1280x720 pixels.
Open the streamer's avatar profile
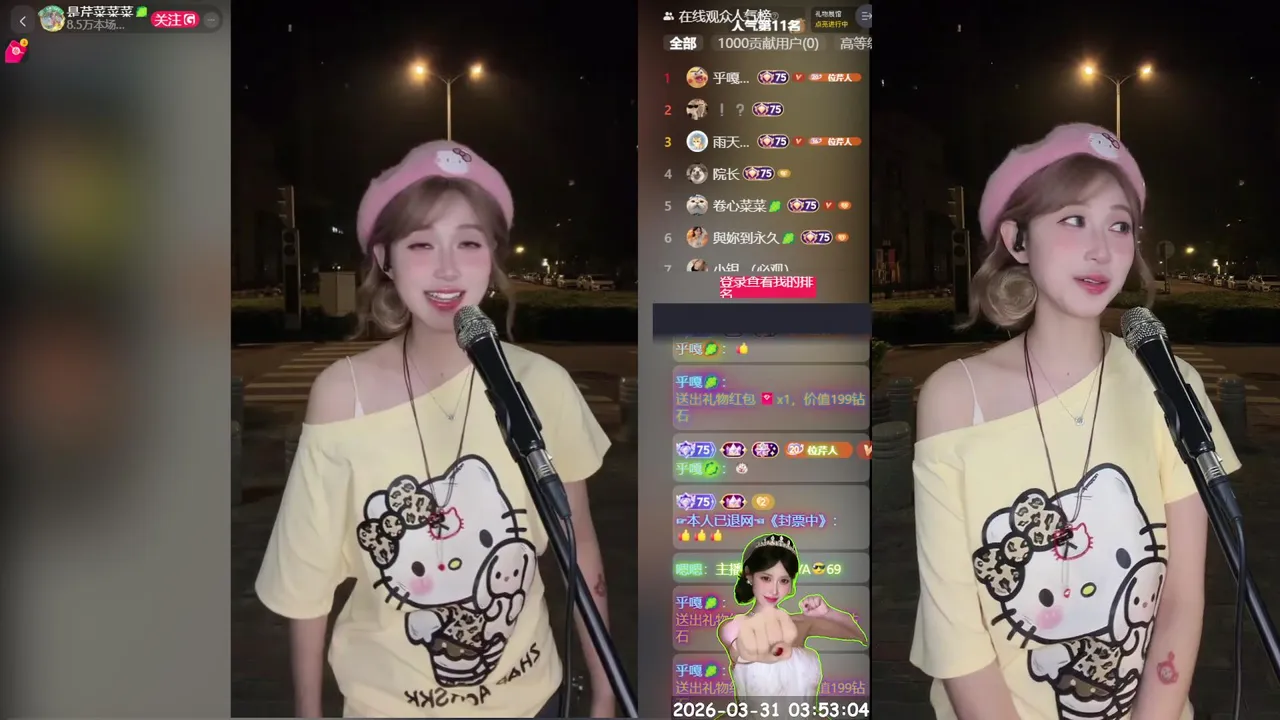coord(51,18)
